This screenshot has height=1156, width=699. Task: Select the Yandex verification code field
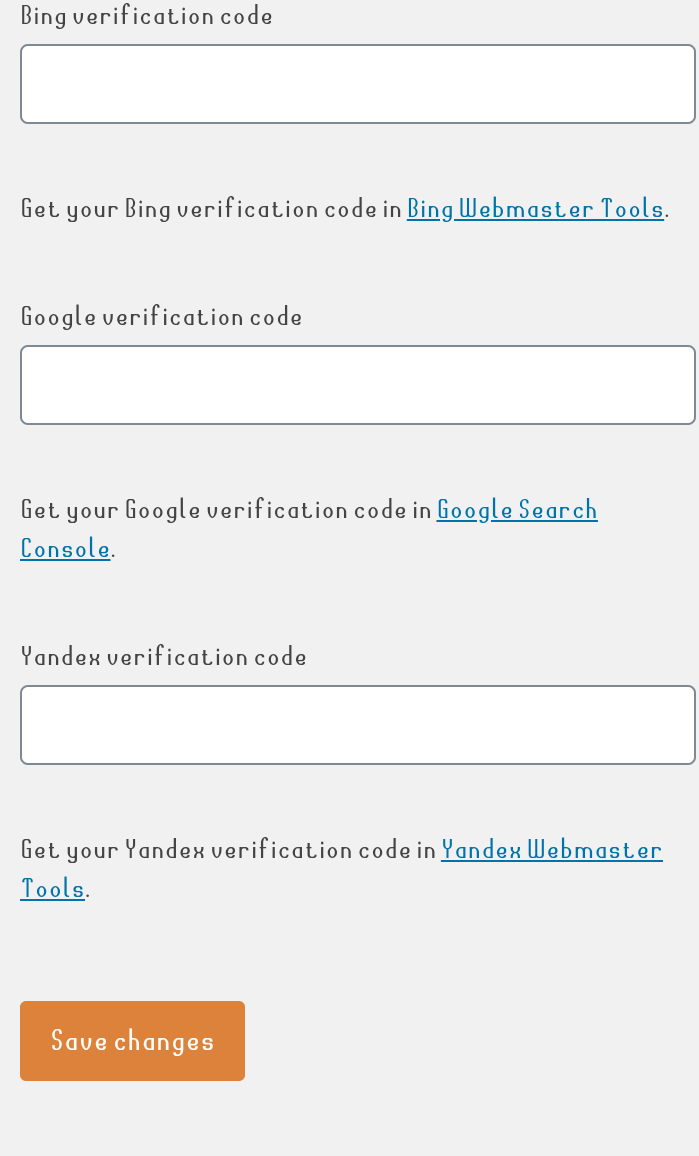tap(357, 725)
